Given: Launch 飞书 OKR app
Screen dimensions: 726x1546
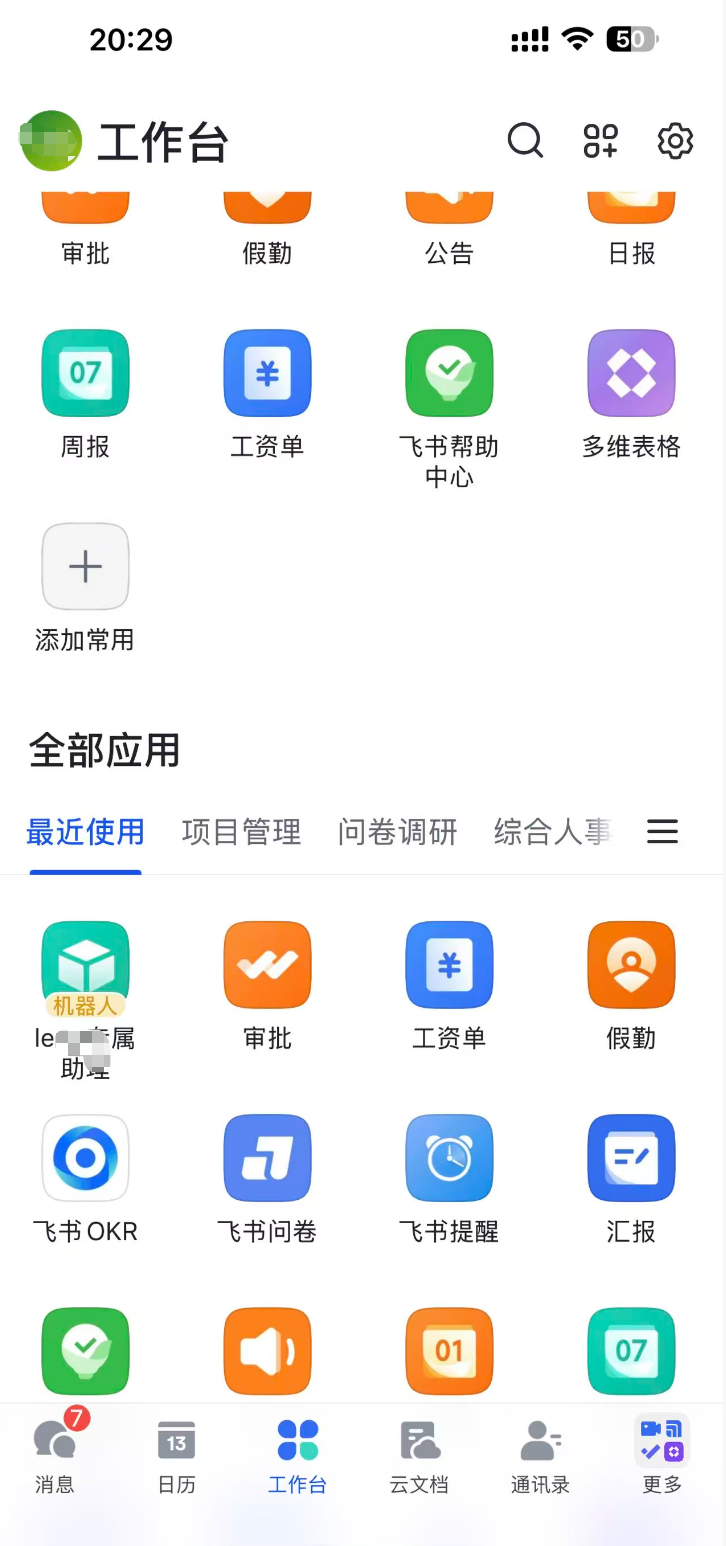Looking at the screenshot, I should point(85,1158).
